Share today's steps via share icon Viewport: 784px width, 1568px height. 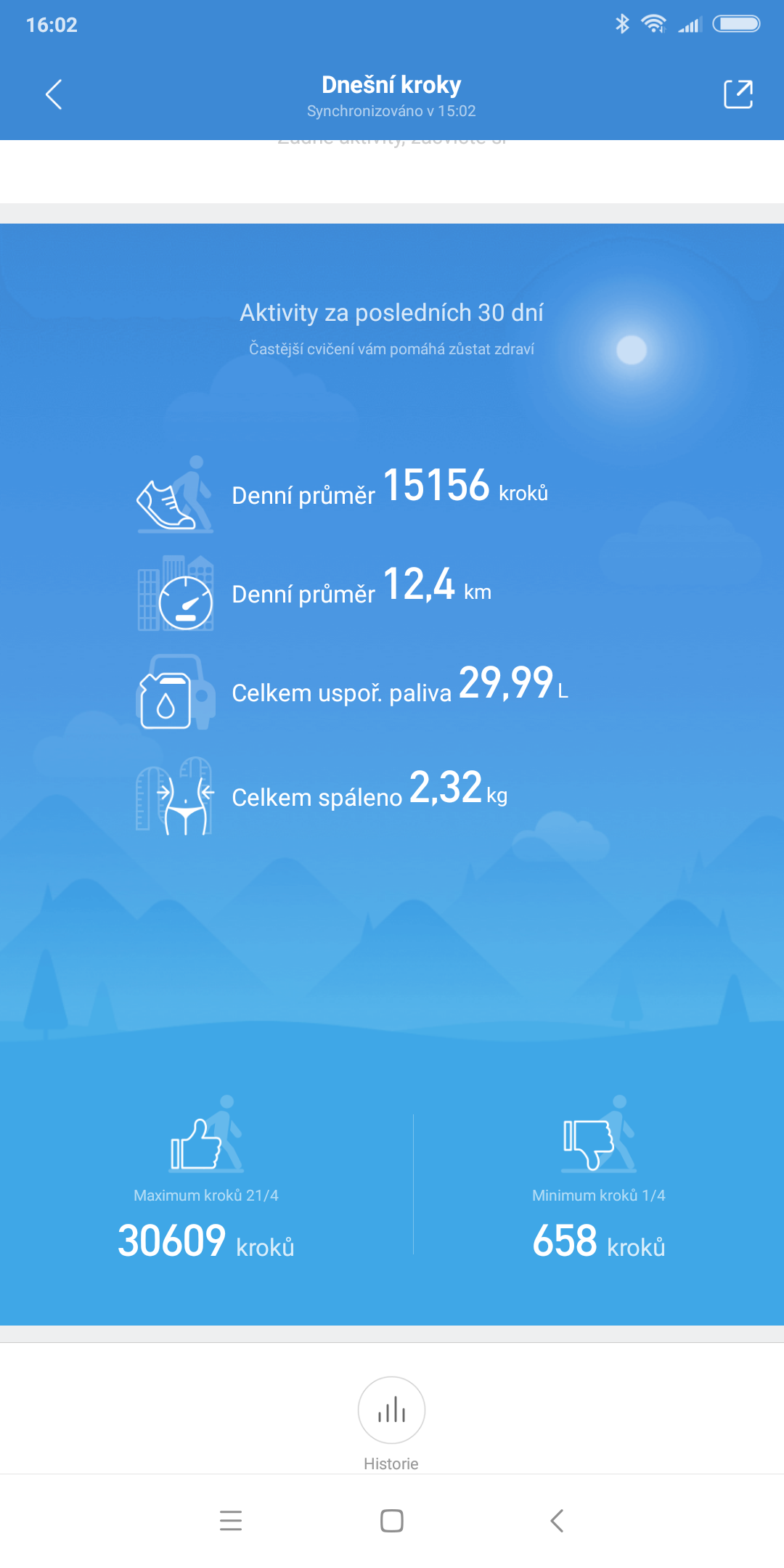coord(738,94)
